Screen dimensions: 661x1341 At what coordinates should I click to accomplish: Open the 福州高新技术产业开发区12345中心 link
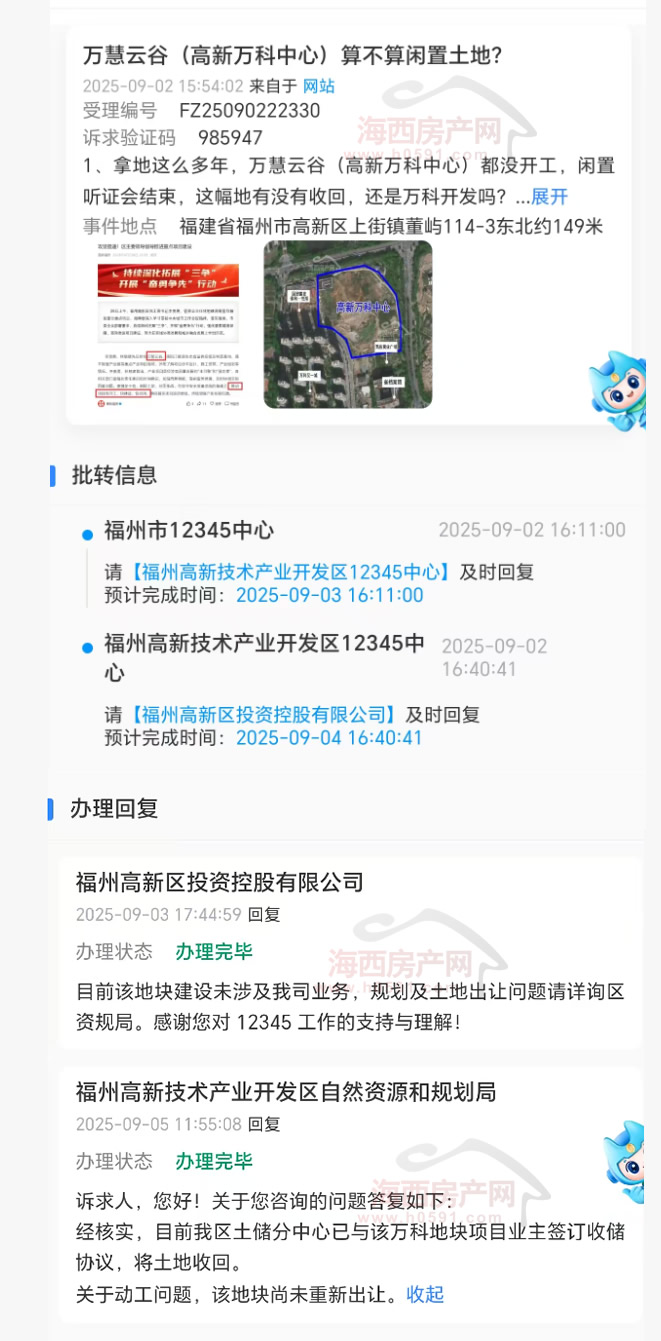291,572
